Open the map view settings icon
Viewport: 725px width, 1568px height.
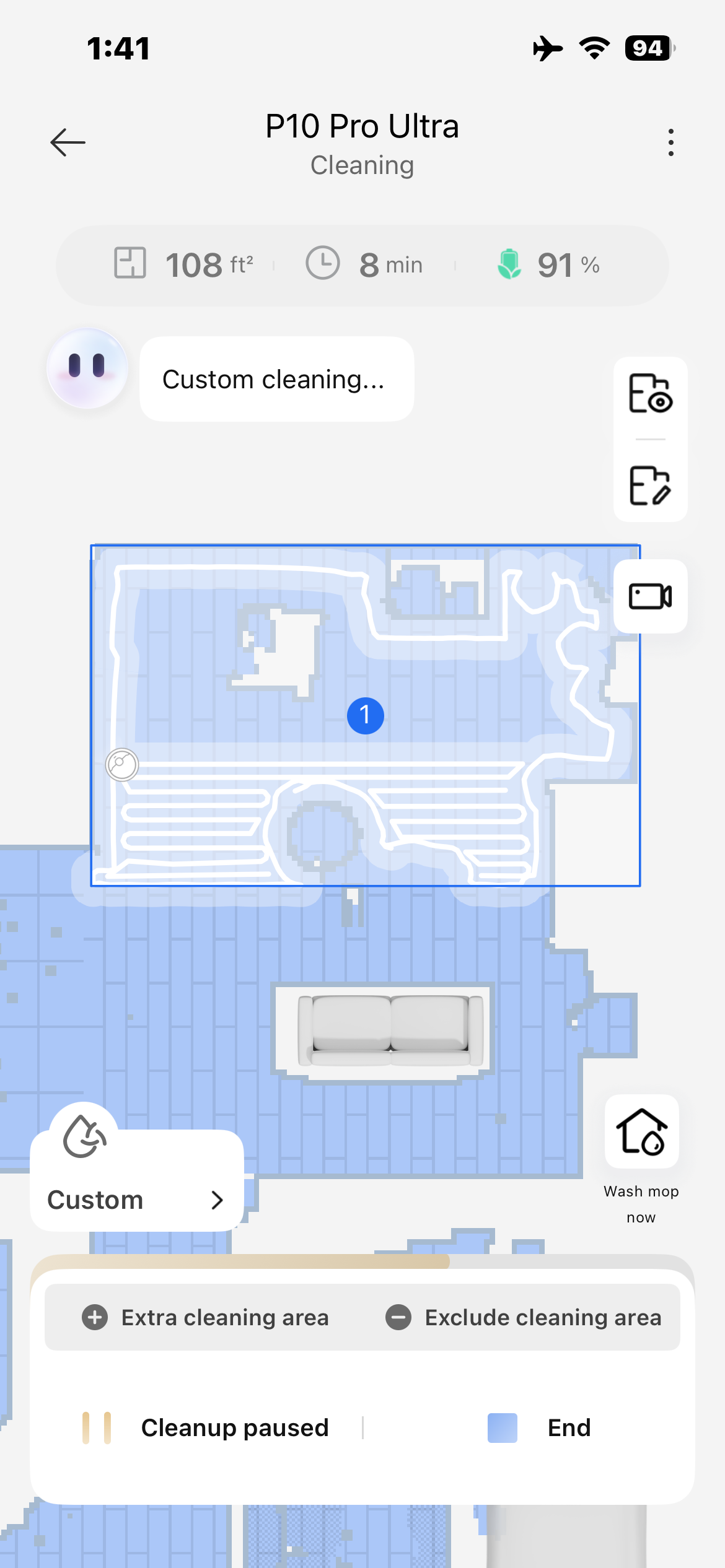[x=650, y=394]
